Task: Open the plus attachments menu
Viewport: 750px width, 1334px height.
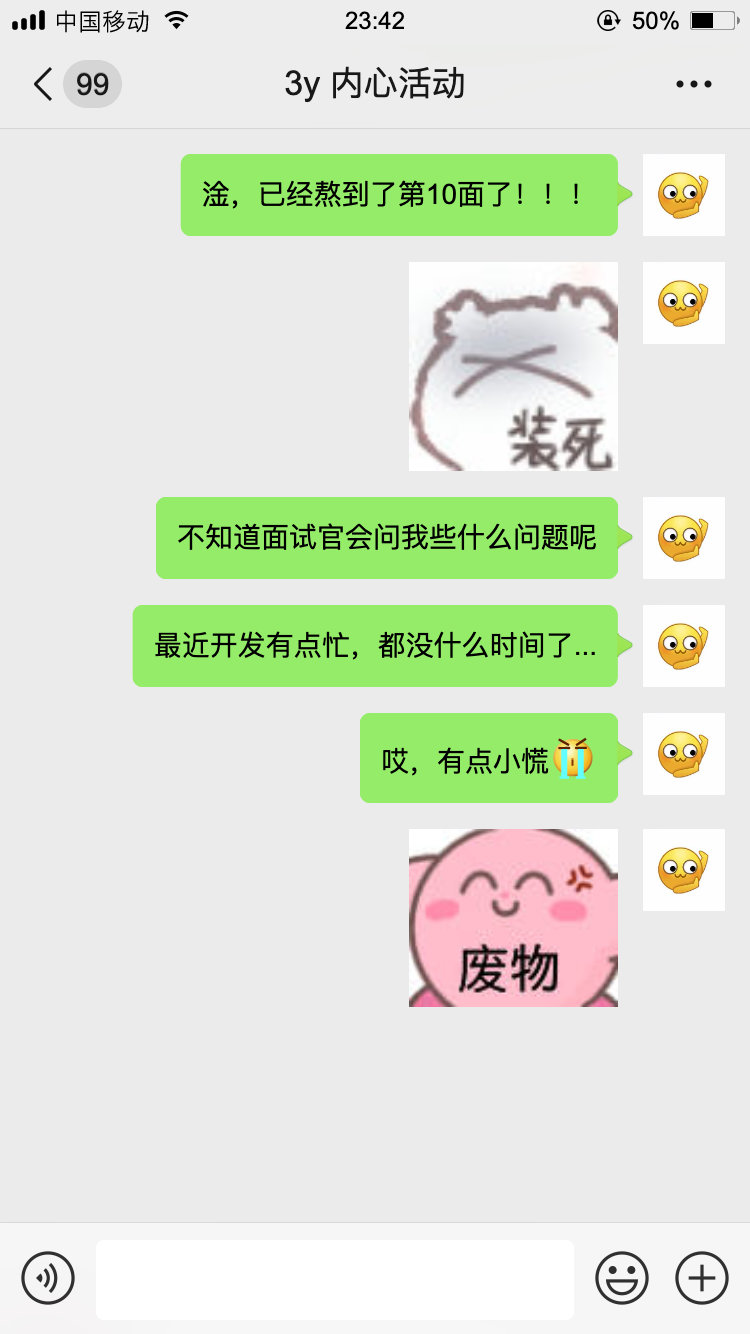Action: [x=702, y=1278]
